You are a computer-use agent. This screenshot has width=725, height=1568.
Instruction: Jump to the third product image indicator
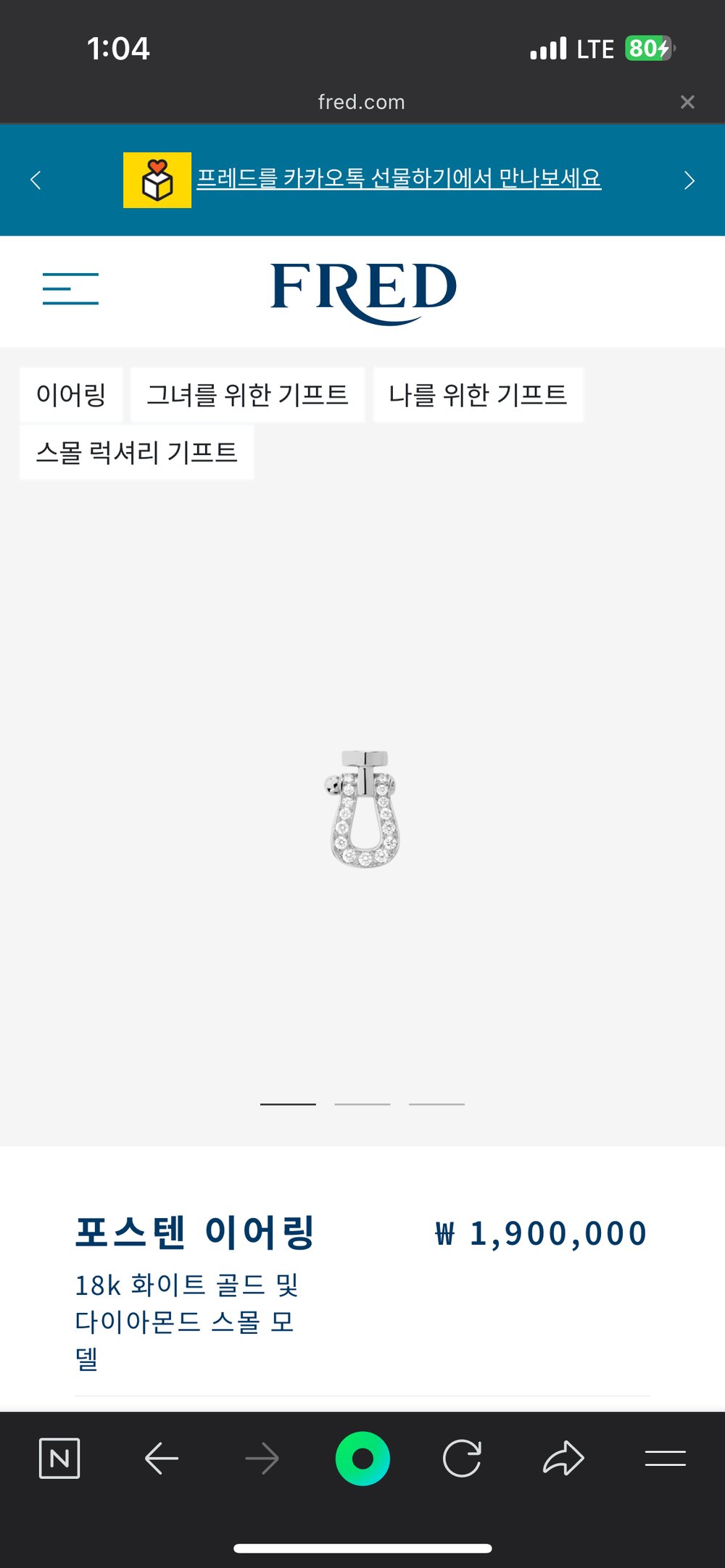click(436, 1104)
